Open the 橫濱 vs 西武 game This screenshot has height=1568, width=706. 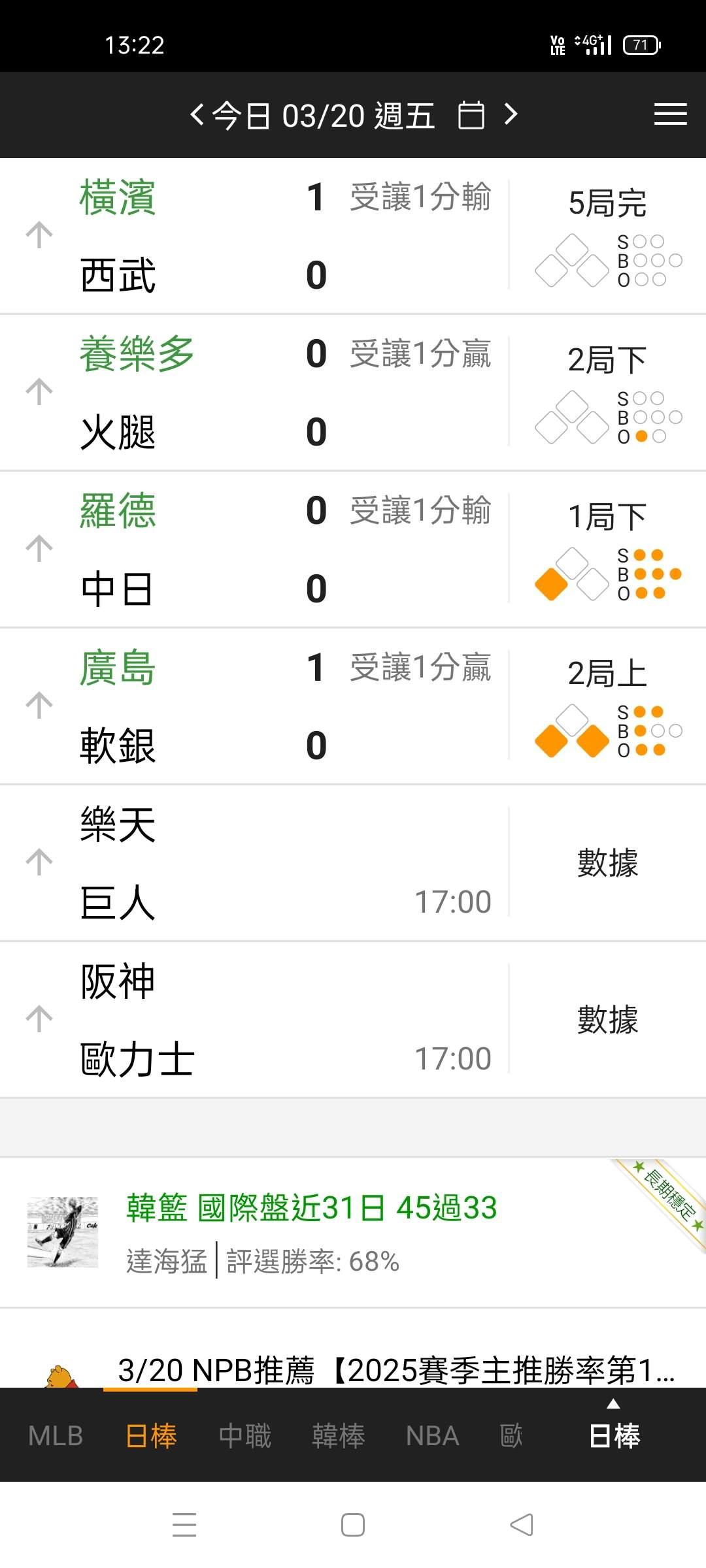[261, 235]
